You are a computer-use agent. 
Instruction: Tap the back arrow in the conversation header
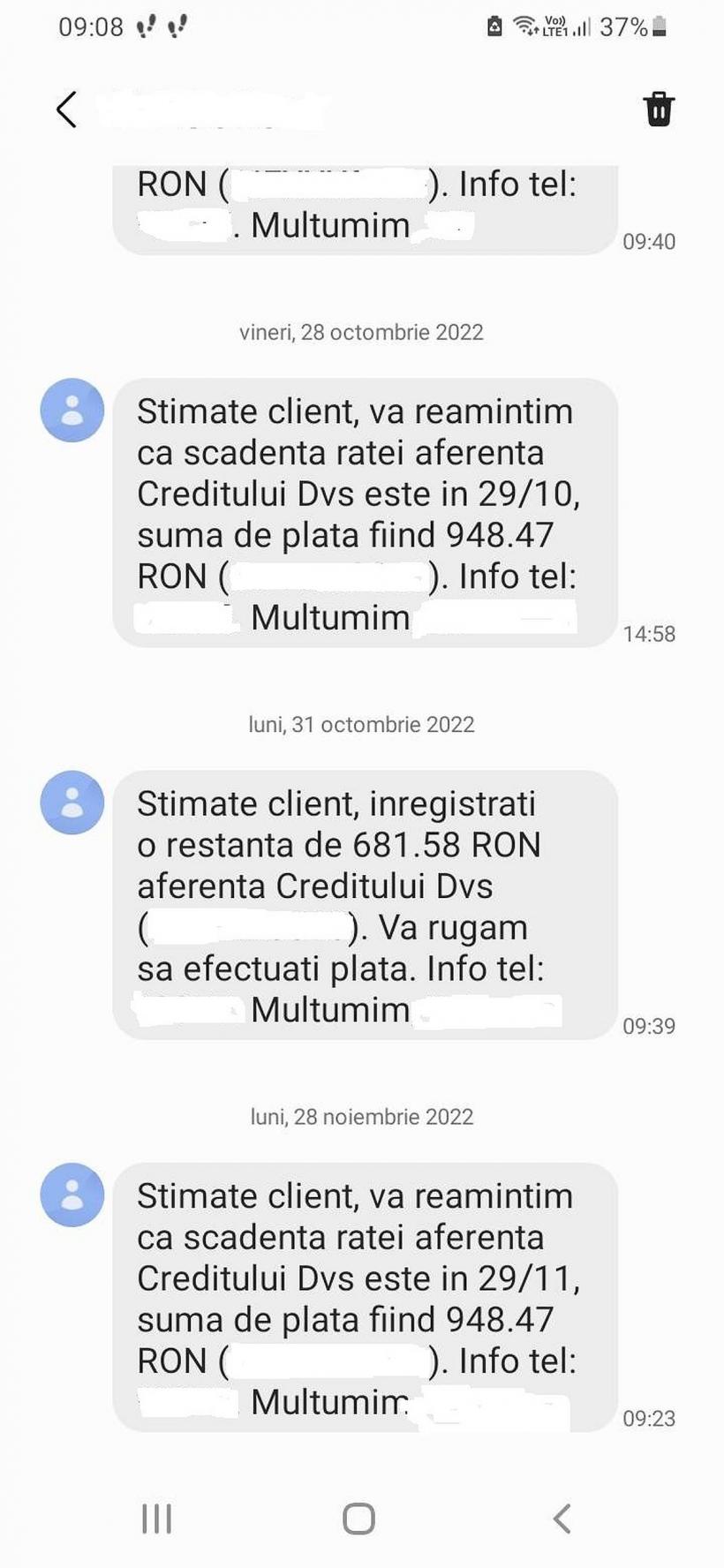click(68, 109)
